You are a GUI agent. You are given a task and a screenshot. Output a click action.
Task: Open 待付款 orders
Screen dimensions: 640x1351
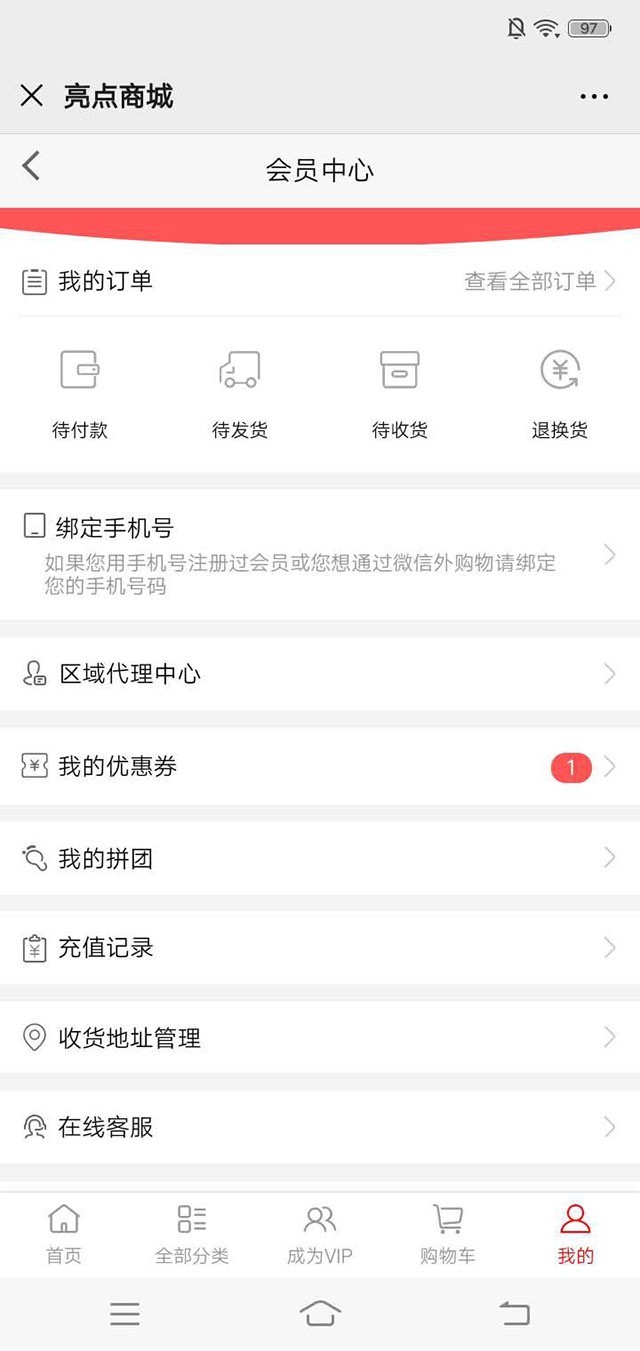[x=80, y=395]
